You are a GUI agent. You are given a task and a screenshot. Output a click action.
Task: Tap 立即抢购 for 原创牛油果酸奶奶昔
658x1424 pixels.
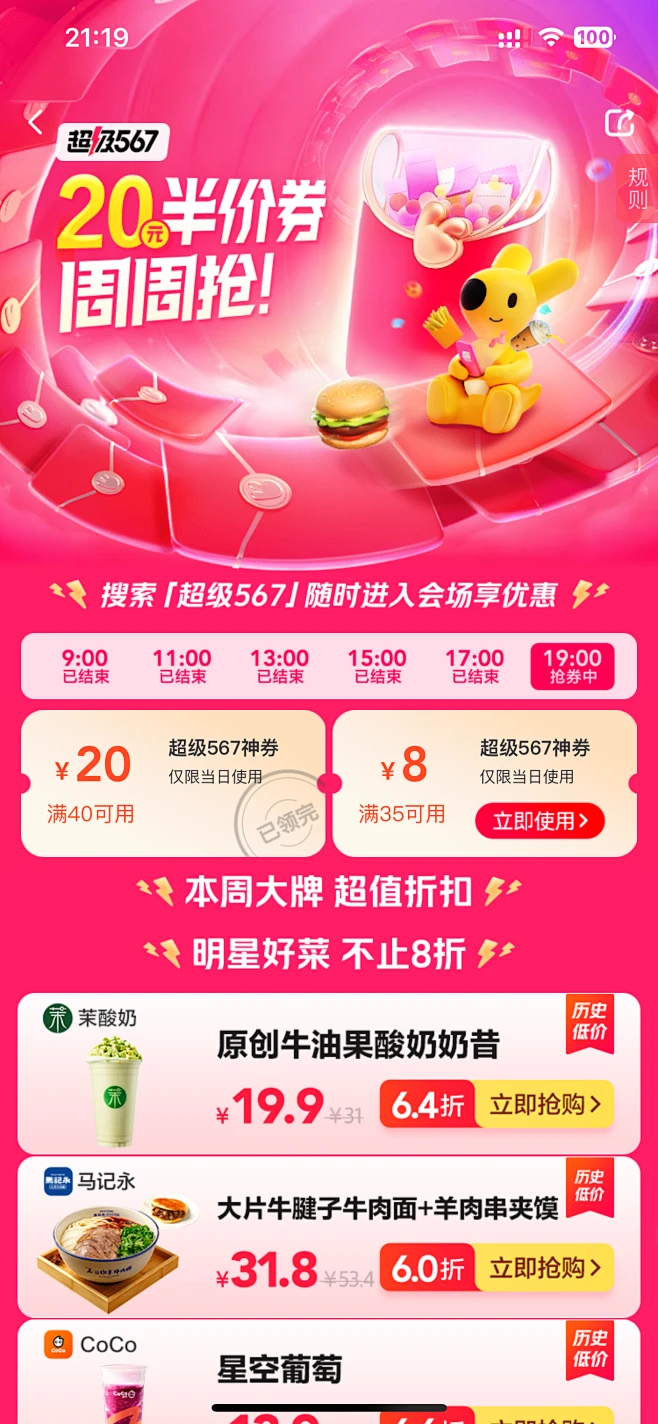[x=544, y=1104]
